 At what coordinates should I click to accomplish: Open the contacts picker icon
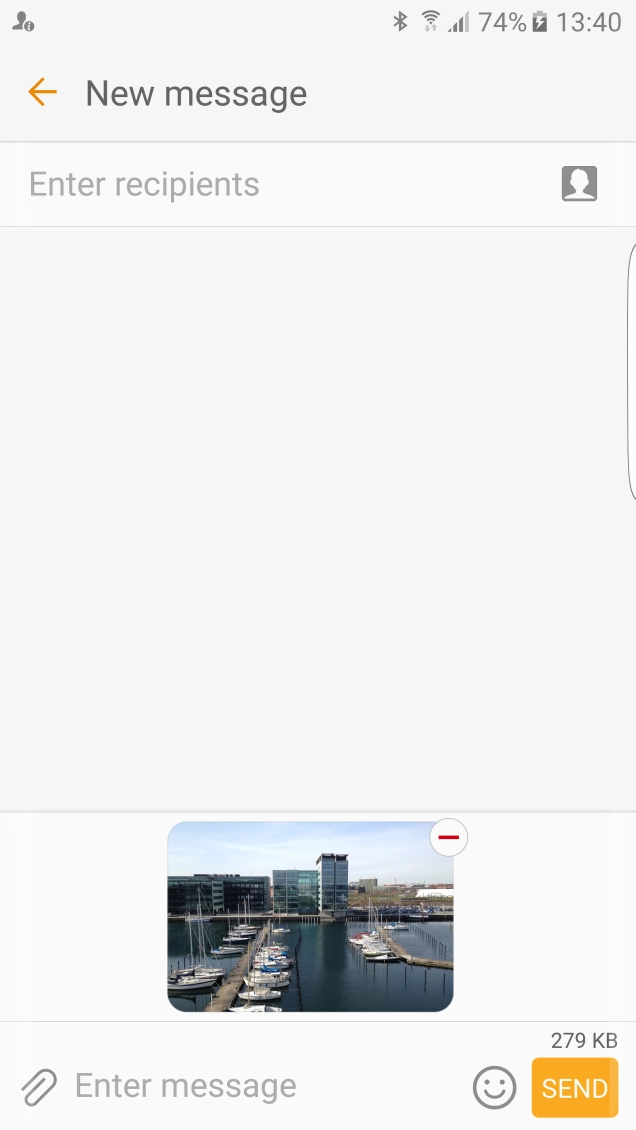click(x=579, y=184)
